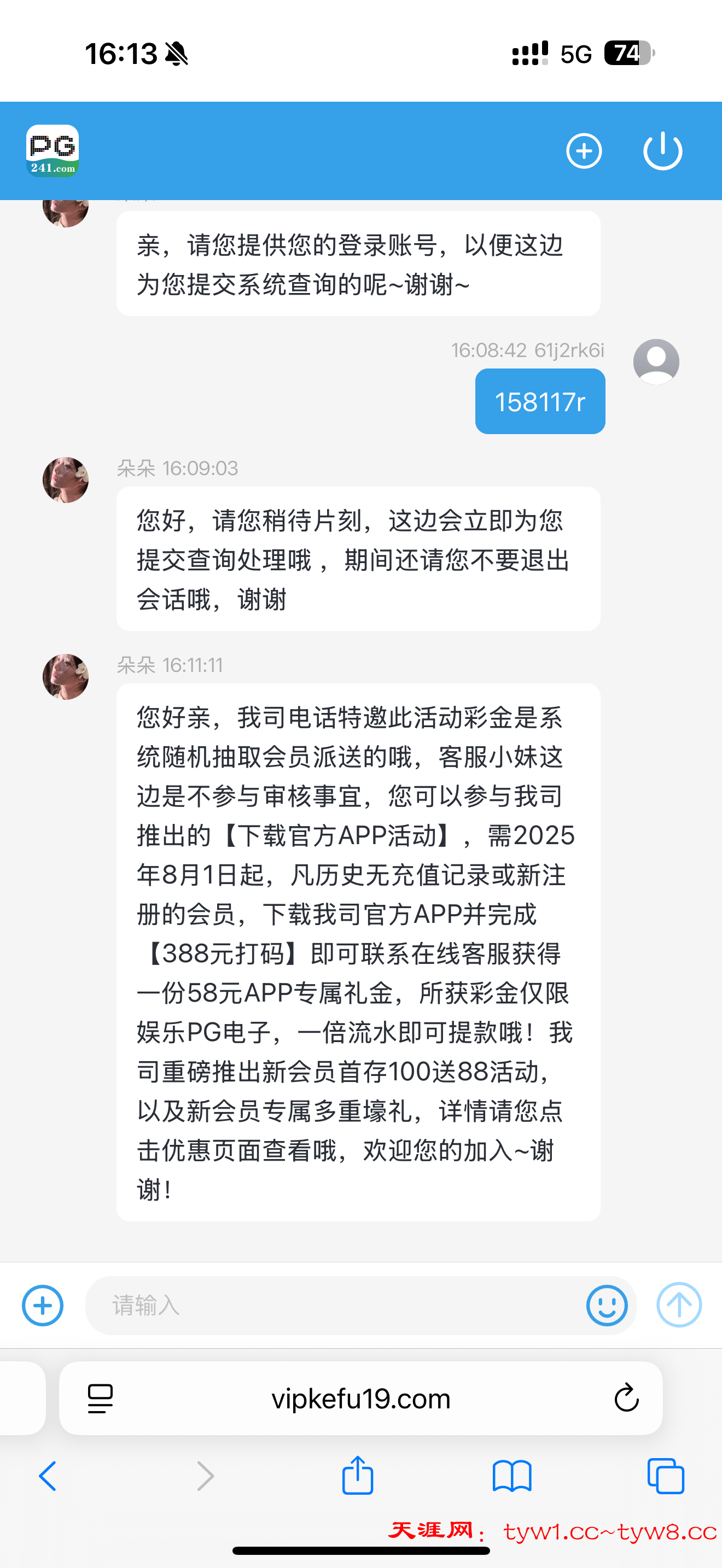Viewport: 722px width, 1568px height.
Task: Show all open Safari tabs
Action: (665, 1476)
